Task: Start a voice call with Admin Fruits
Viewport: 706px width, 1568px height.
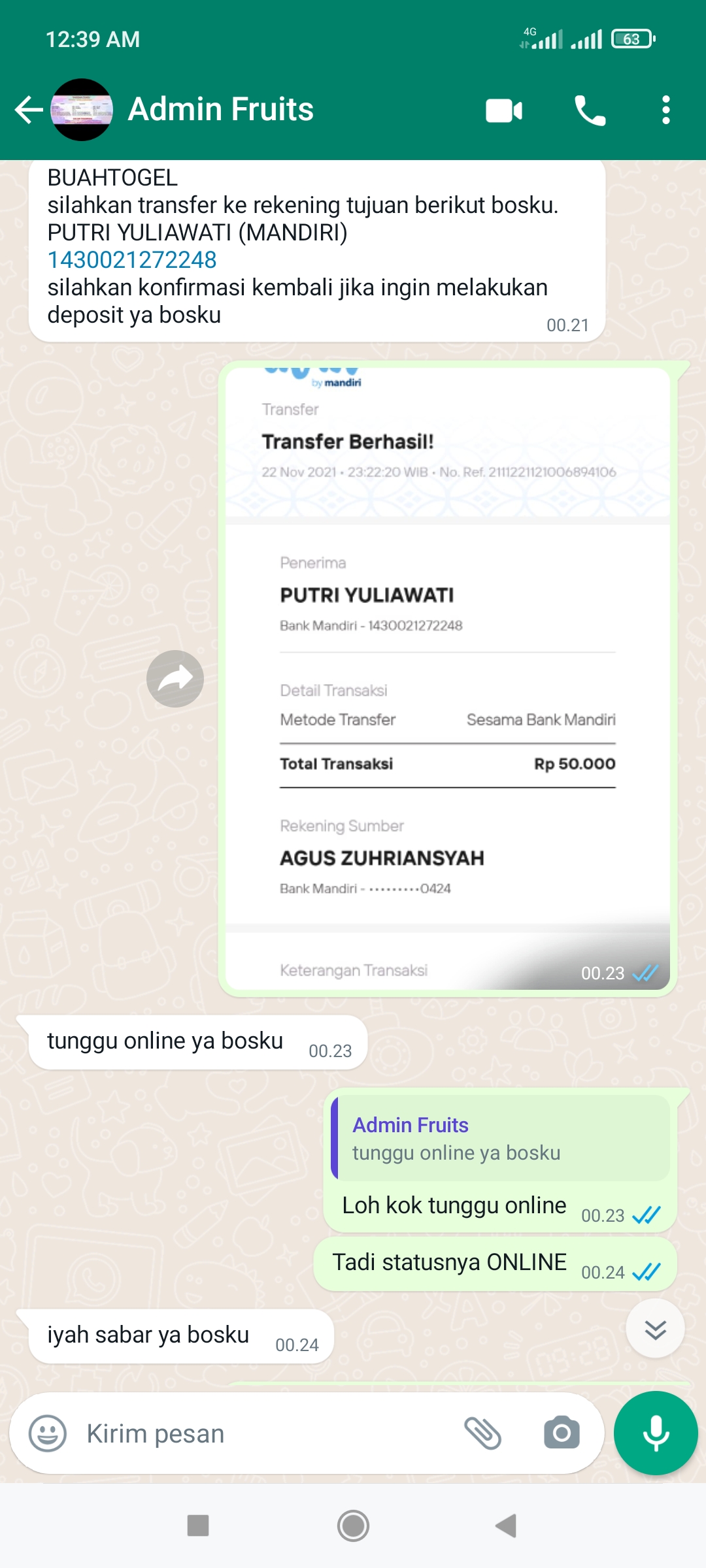Action: (x=590, y=110)
